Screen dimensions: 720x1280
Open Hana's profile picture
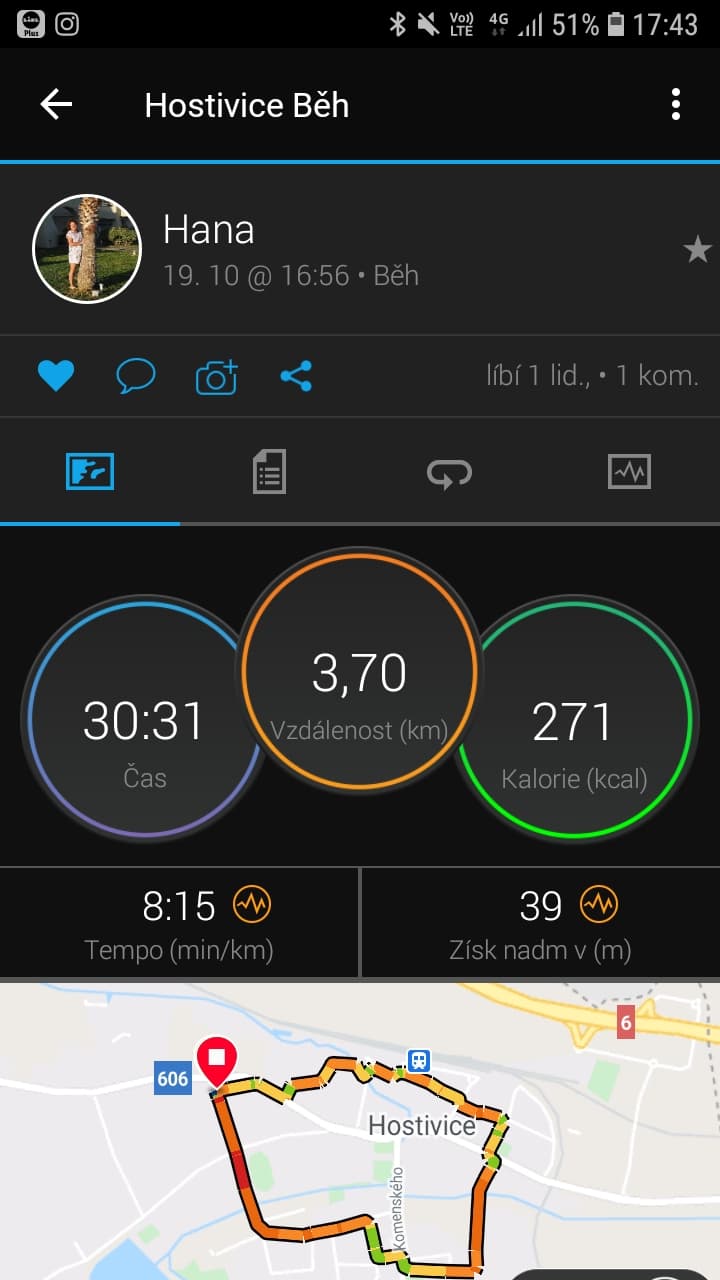(x=87, y=248)
